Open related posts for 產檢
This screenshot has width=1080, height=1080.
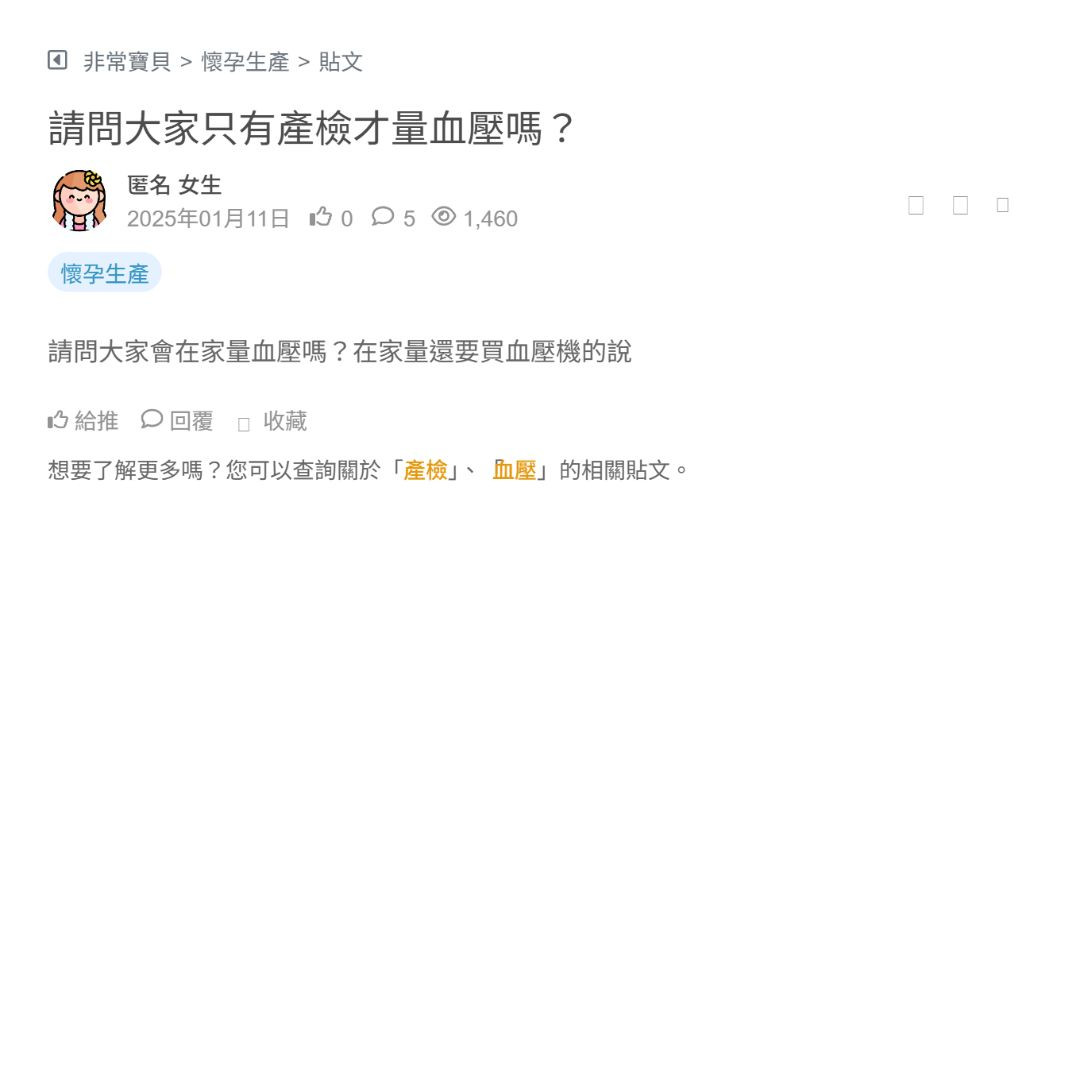point(425,470)
